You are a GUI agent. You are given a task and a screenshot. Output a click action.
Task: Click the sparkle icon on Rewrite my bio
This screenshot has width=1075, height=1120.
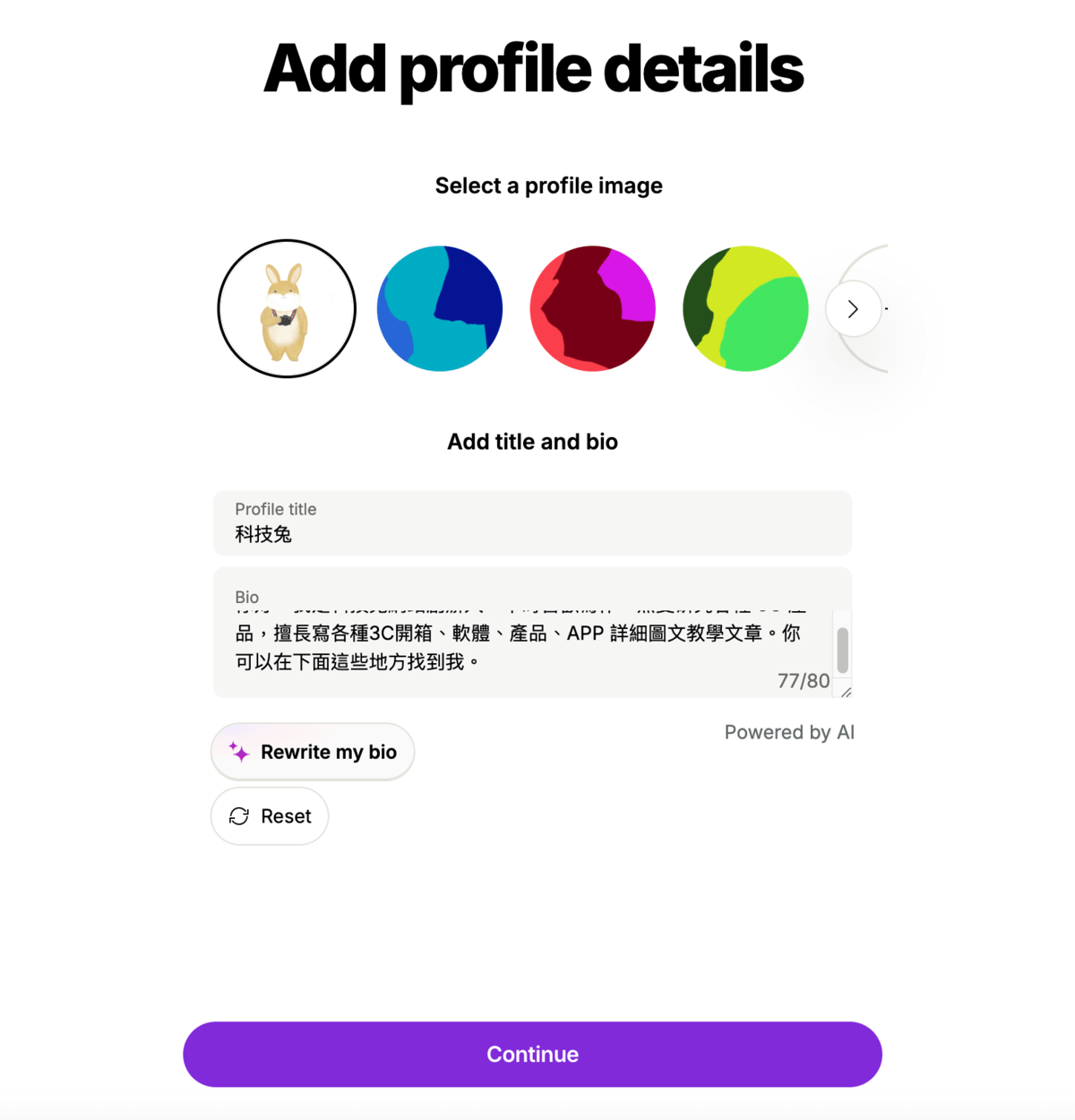pyautogui.click(x=237, y=753)
